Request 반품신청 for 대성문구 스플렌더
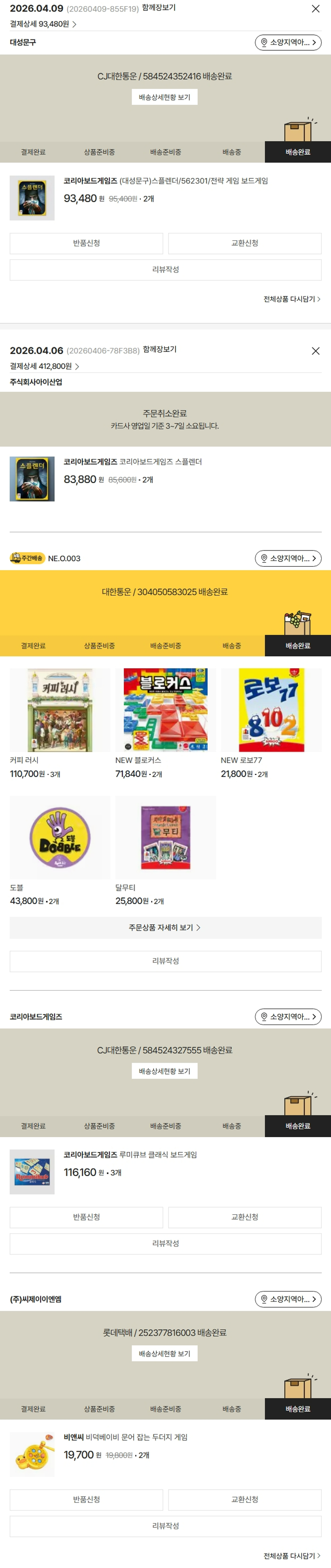 (86, 243)
